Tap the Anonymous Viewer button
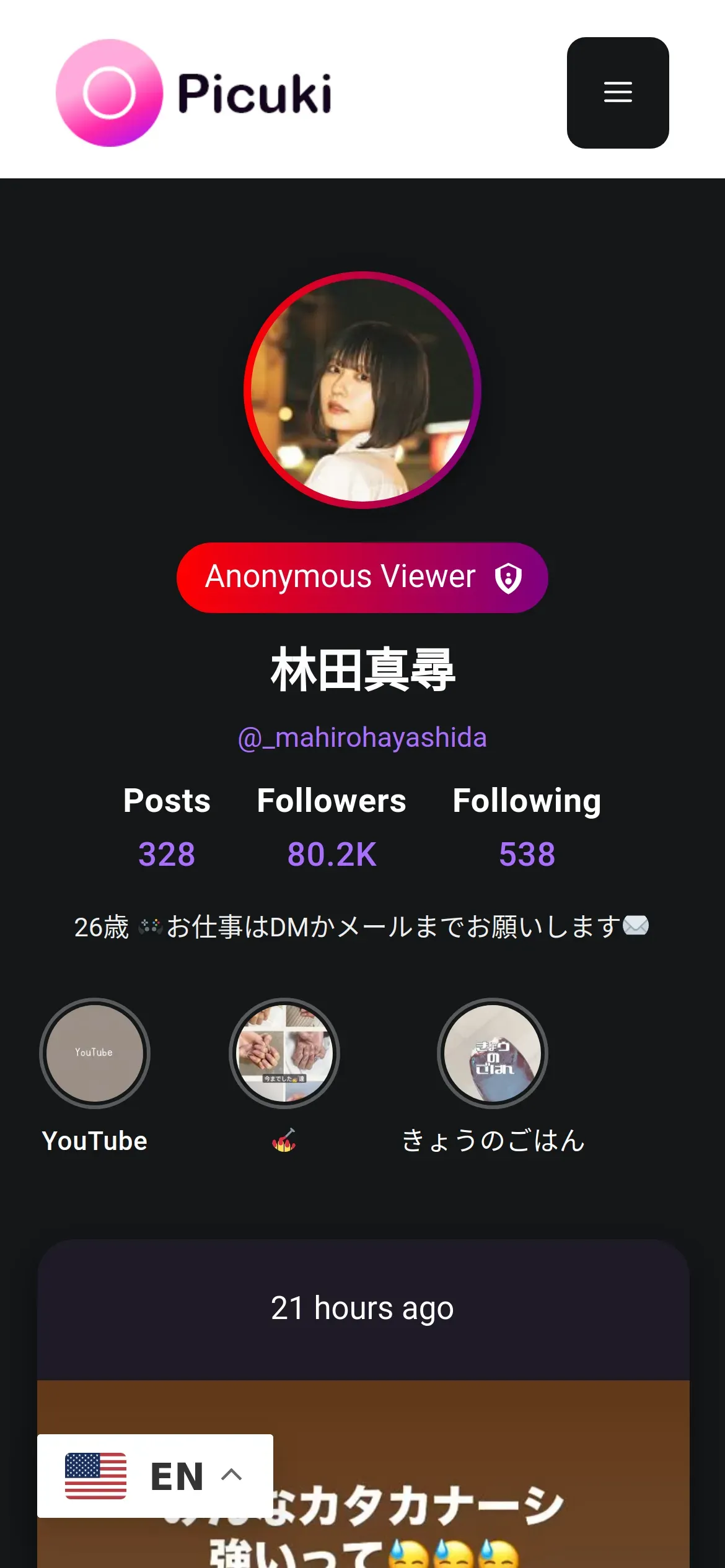This screenshot has width=725, height=1568. (362, 577)
